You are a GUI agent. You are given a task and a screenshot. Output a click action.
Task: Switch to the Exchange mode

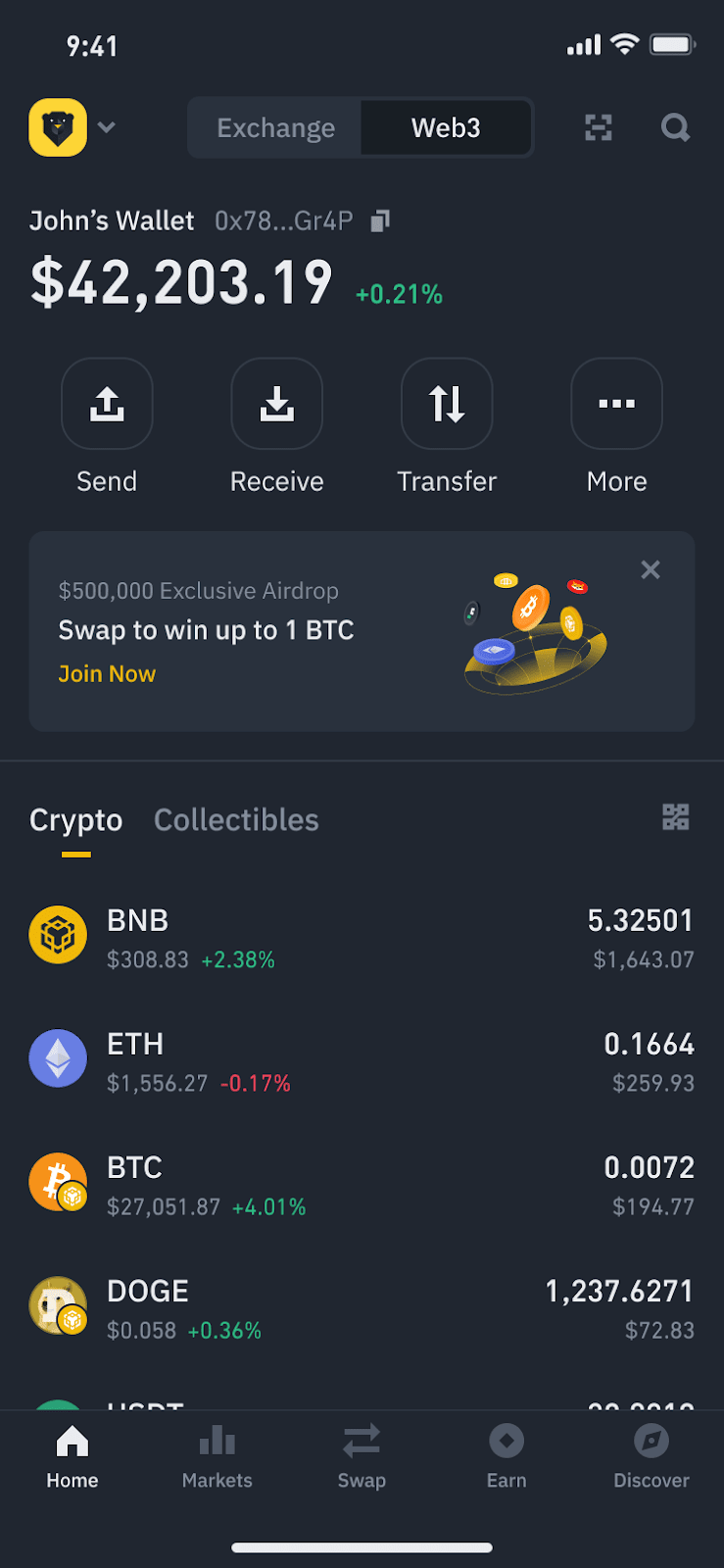(275, 127)
